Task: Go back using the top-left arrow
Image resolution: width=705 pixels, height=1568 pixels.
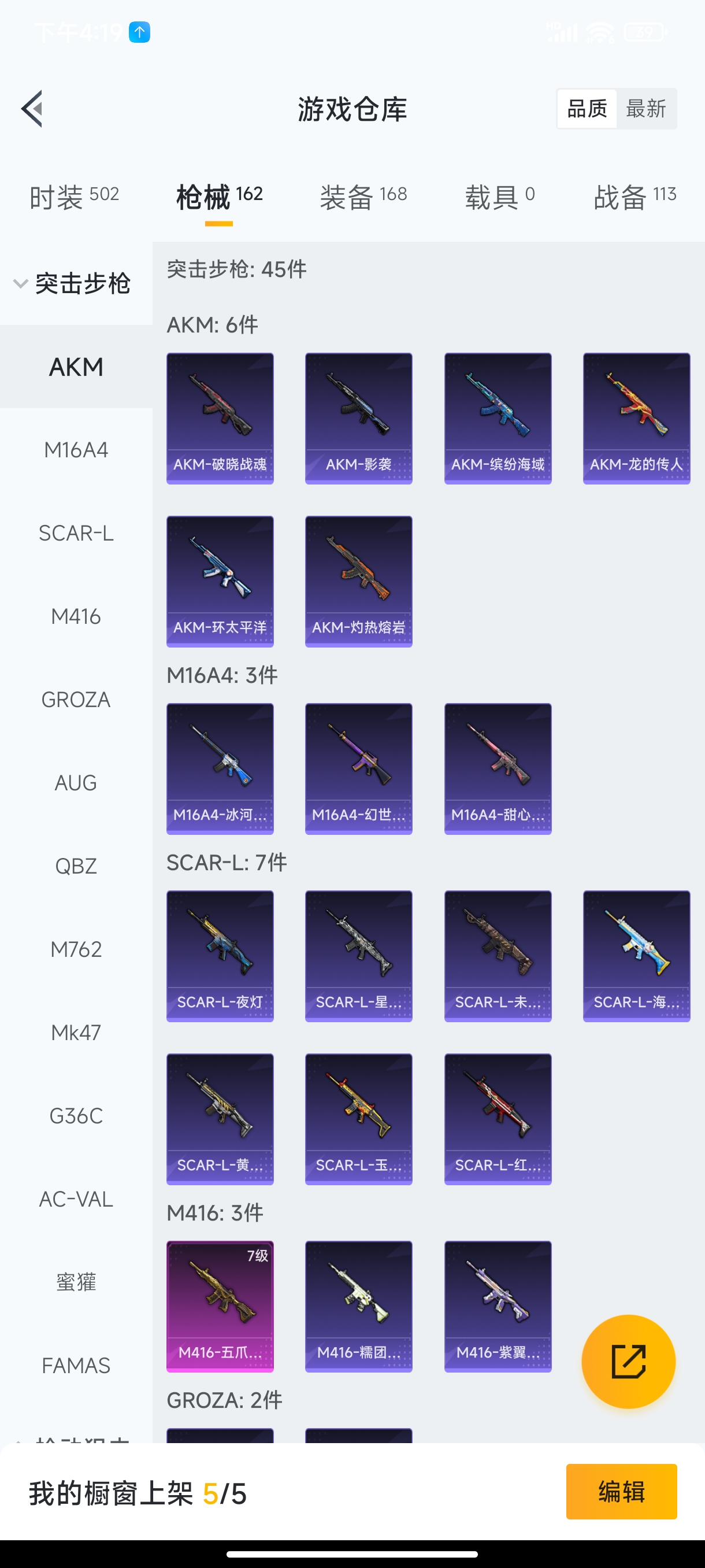Action: point(32,109)
